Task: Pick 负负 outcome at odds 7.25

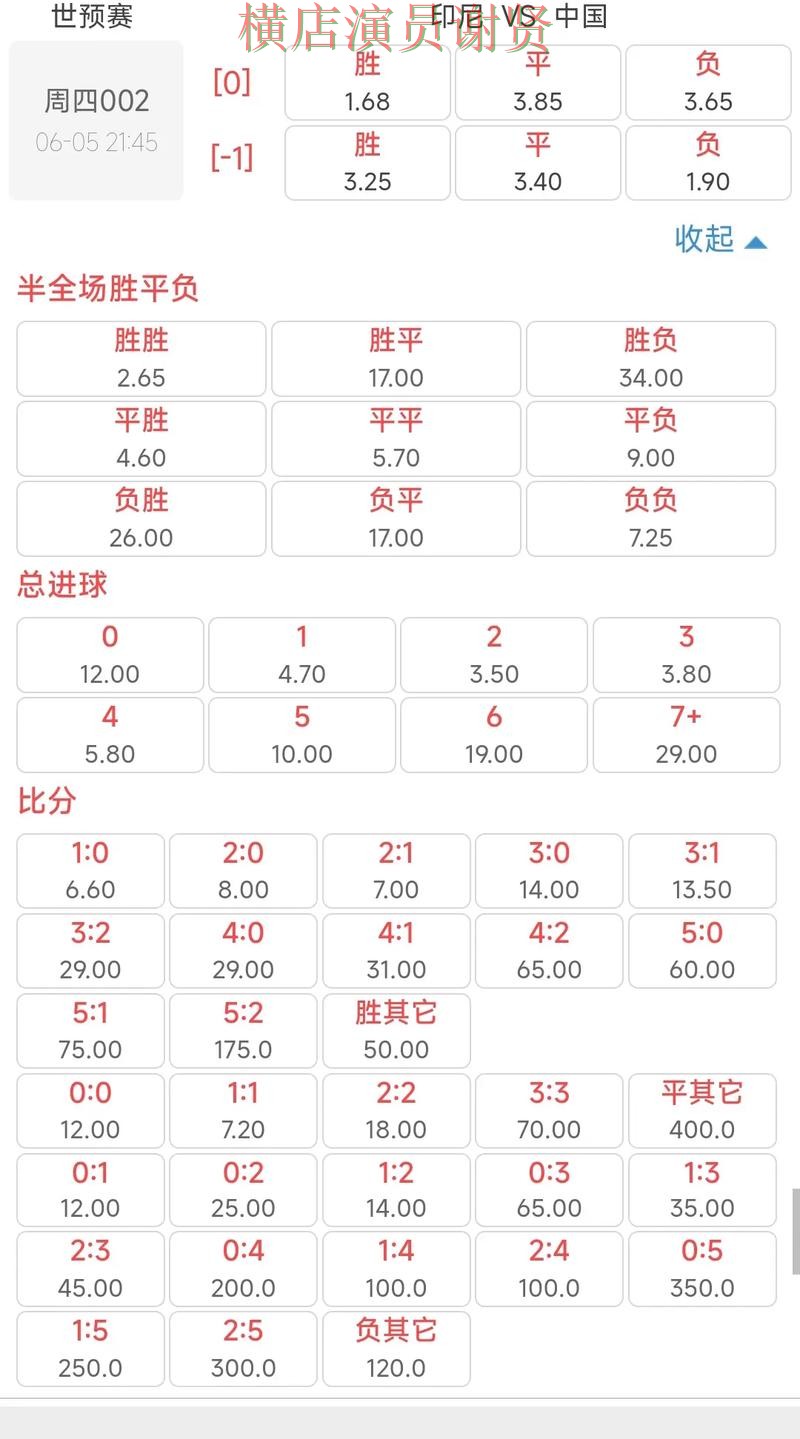Action: pos(650,518)
